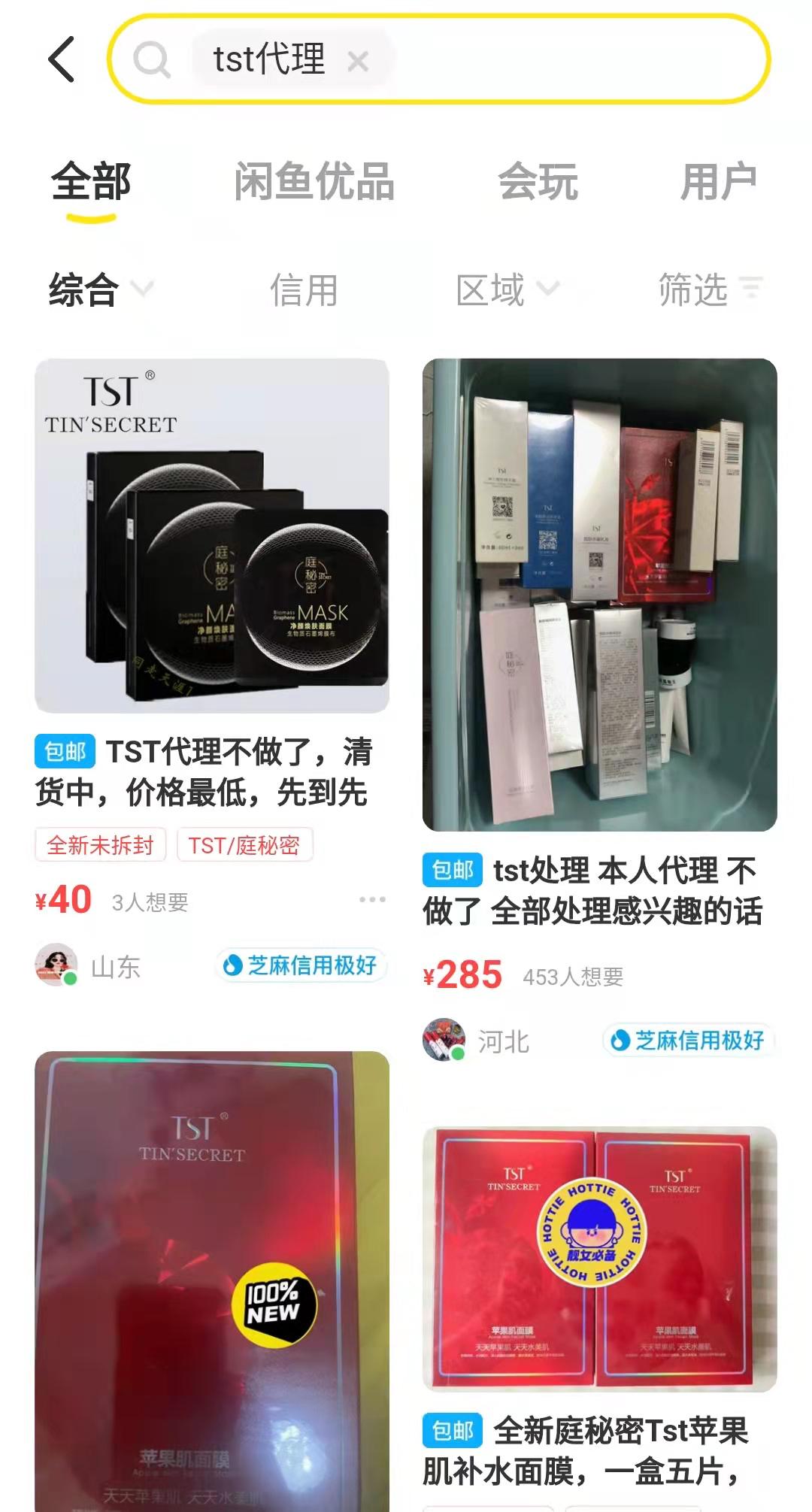This screenshot has width=812, height=1512.
Task: Open the 筛选 filter panel
Action: click(x=709, y=289)
